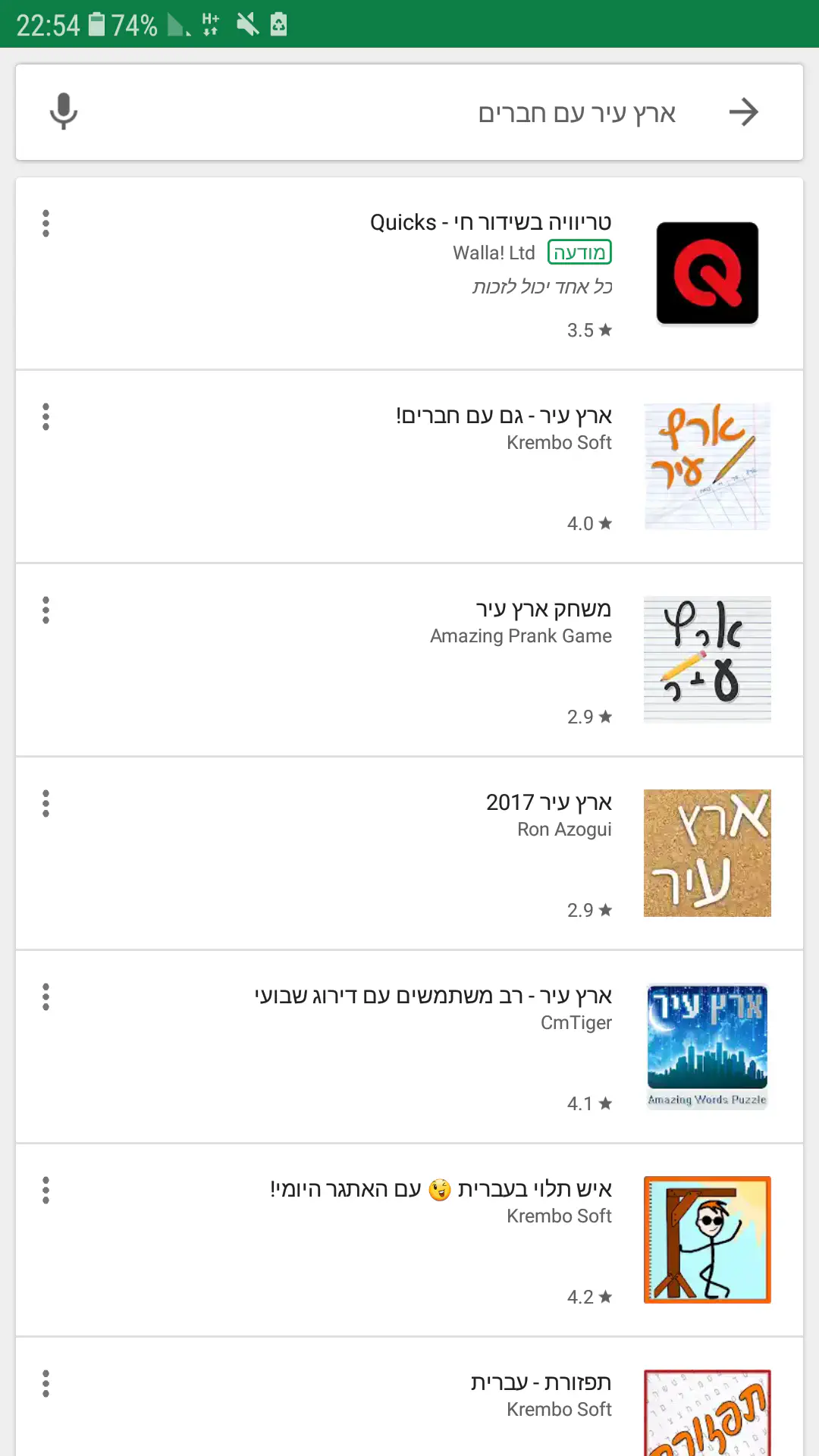Open overflow menu for משחק ארץ עיר
819x1456 pixels.
pos(46,610)
